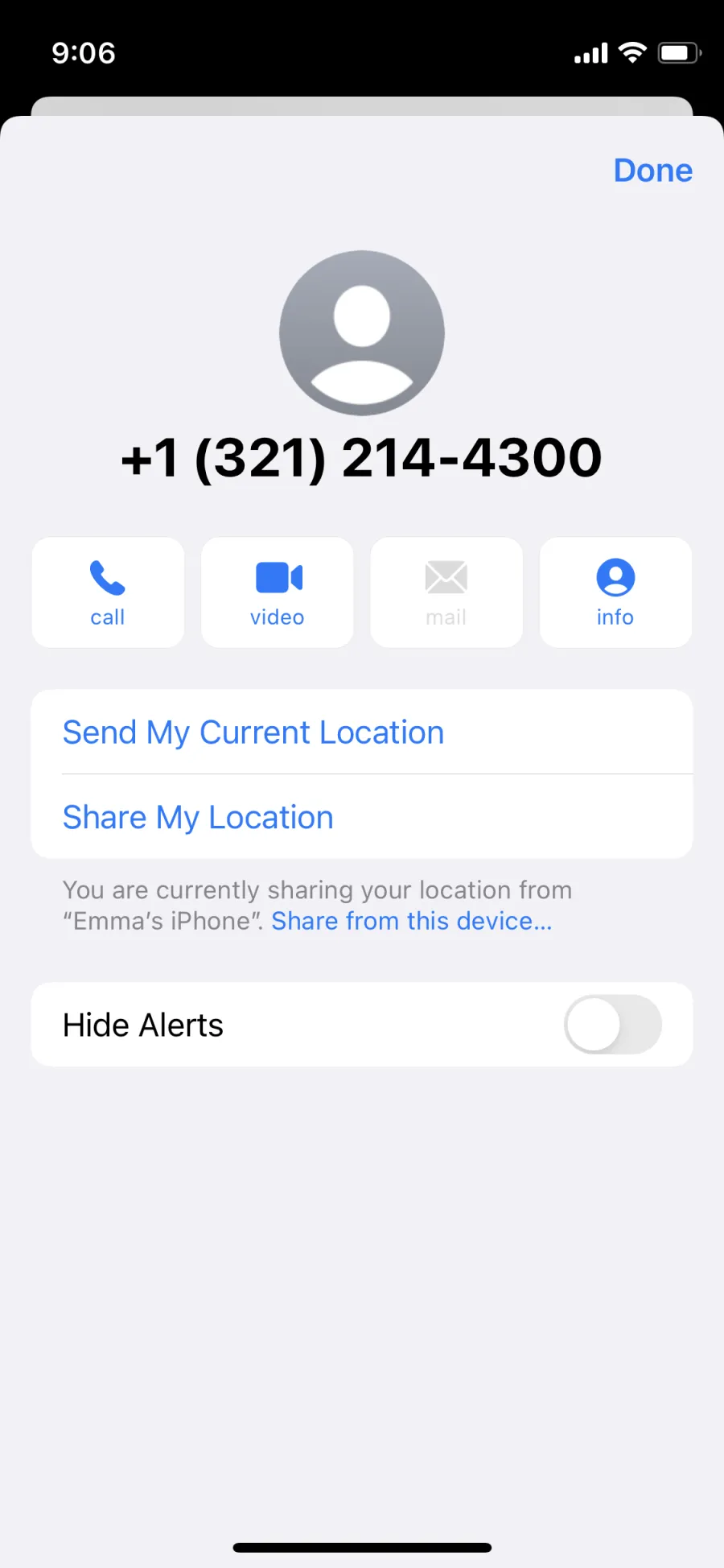
Task: Tap Done to close contact details
Action: tap(652, 171)
